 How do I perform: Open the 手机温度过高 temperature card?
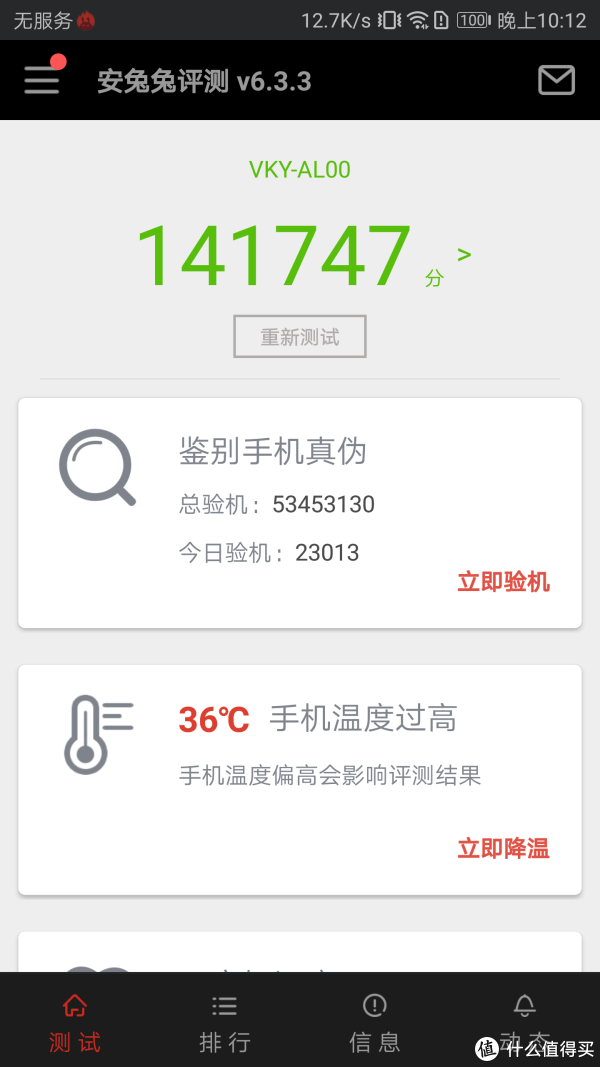point(300,780)
